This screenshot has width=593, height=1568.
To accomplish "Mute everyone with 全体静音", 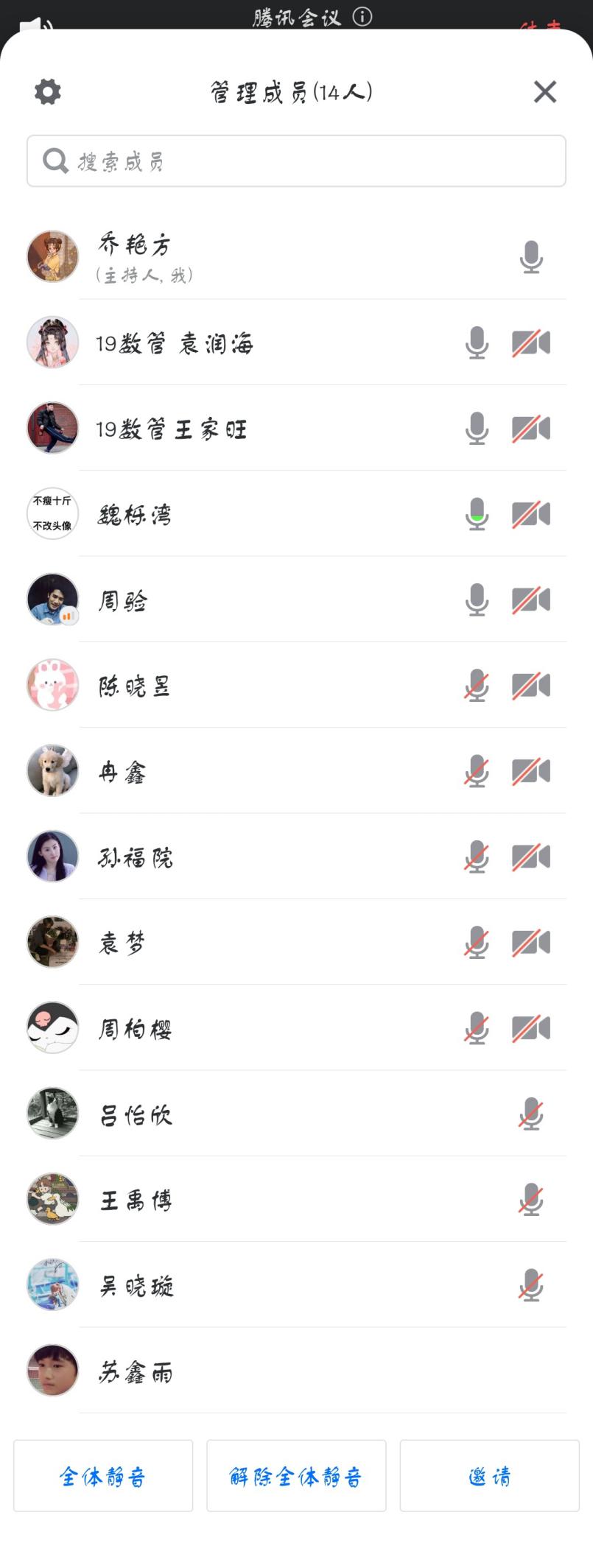I will [103, 1476].
